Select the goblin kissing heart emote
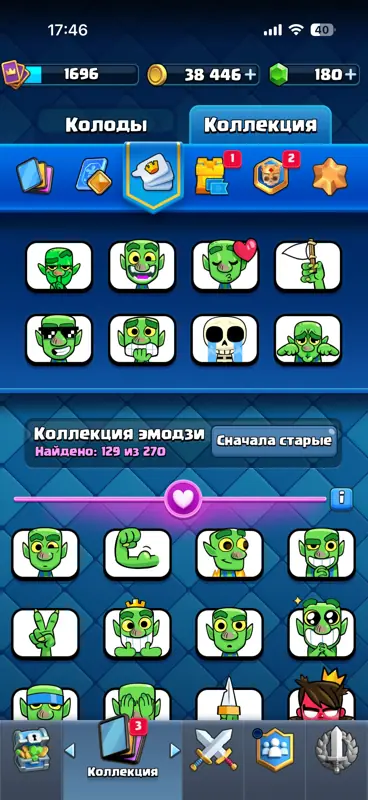Viewport: 368px width, 800px height. click(225, 266)
